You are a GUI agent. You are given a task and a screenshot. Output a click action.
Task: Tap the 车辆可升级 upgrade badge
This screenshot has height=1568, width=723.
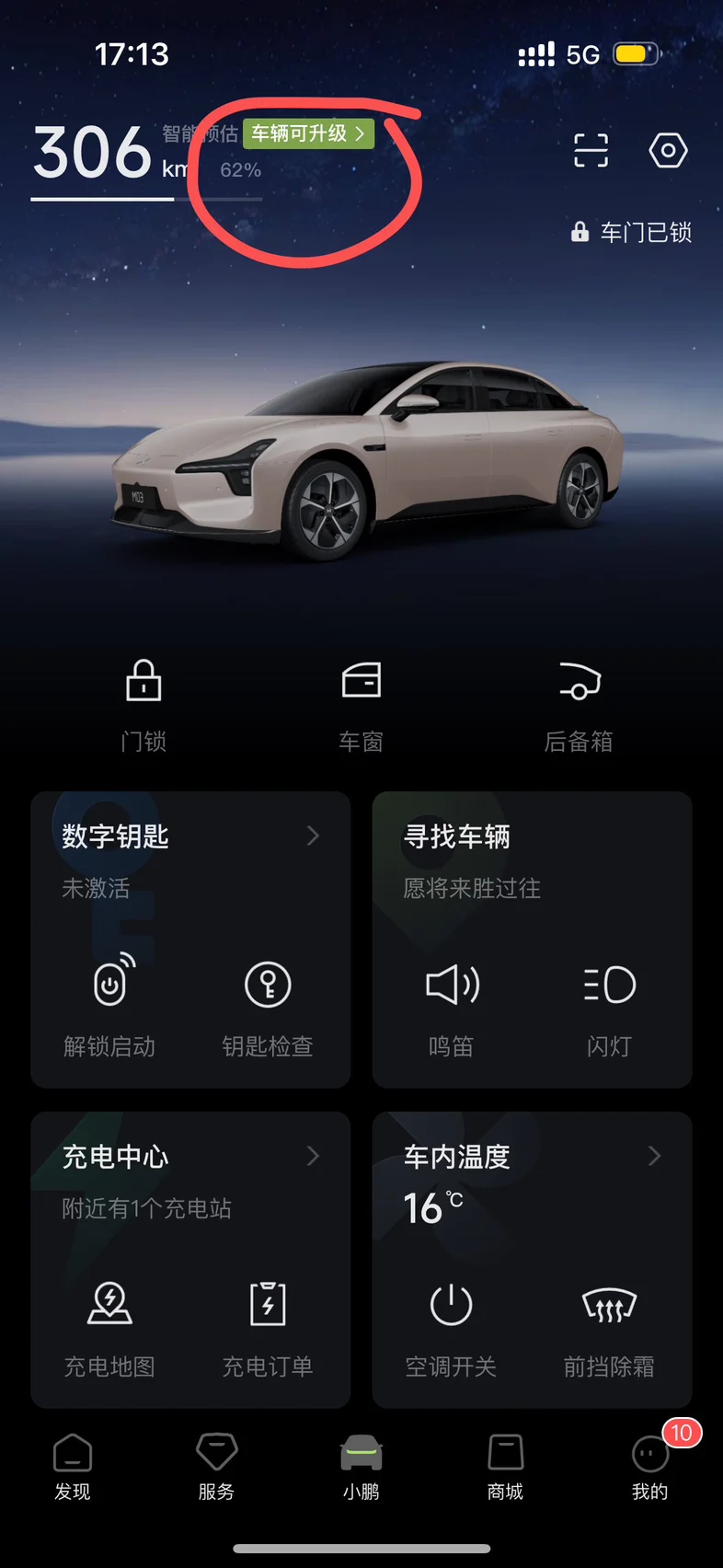[x=308, y=133]
